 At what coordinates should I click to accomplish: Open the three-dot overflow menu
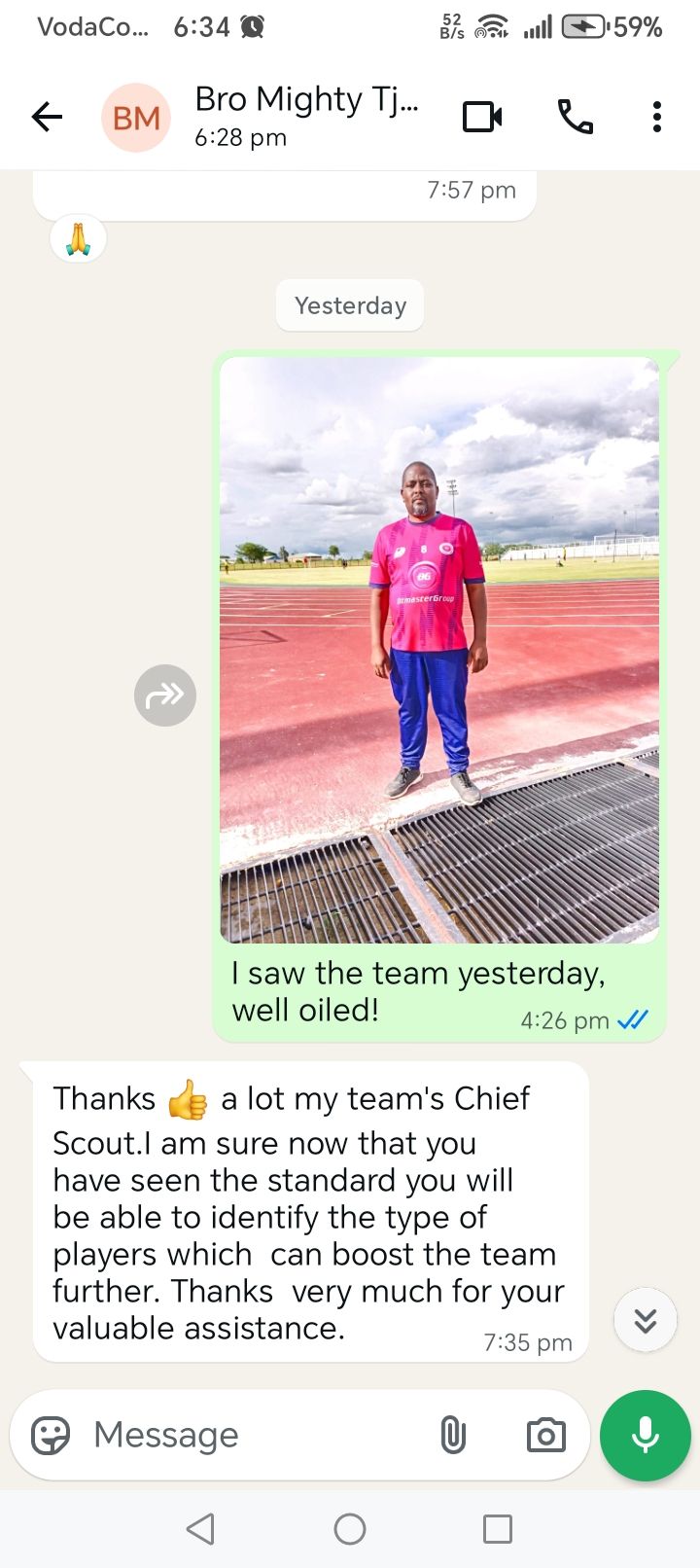pyautogui.click(x=657, y=118)
